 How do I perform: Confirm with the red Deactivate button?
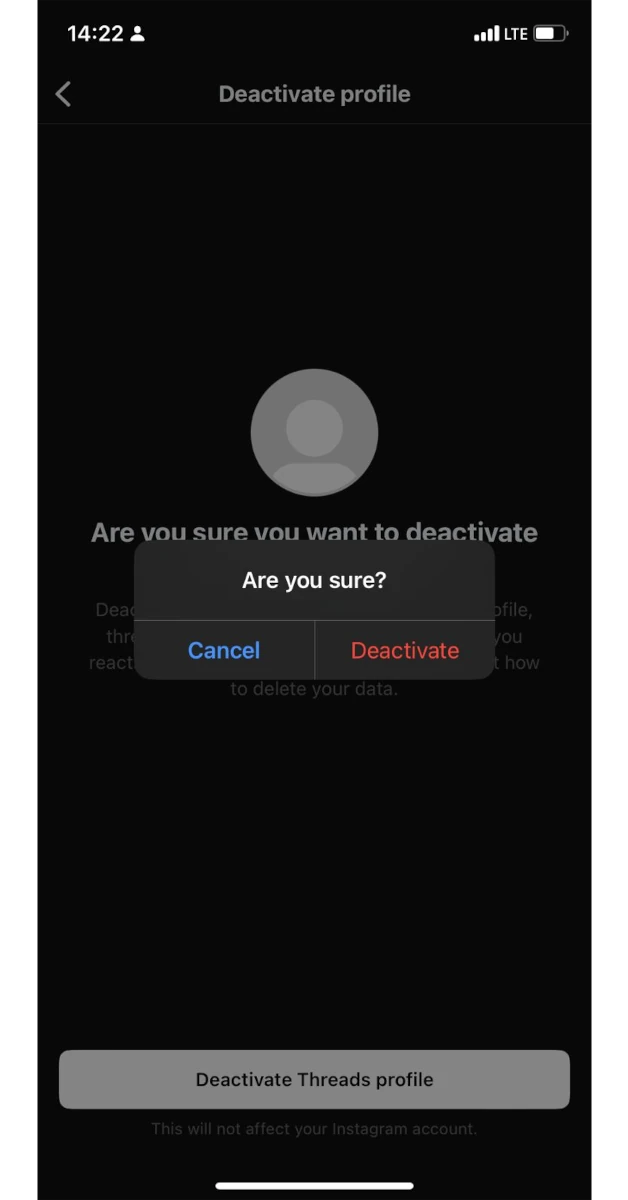[x=405, y=650]
